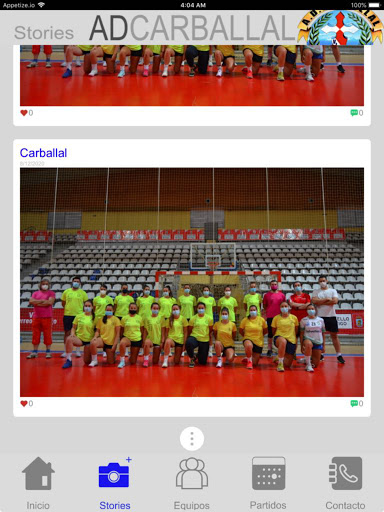This screenshot has width=384, height=512.
Task: Open the Partidos calendar tab
Action: click(x=268, y=482)
